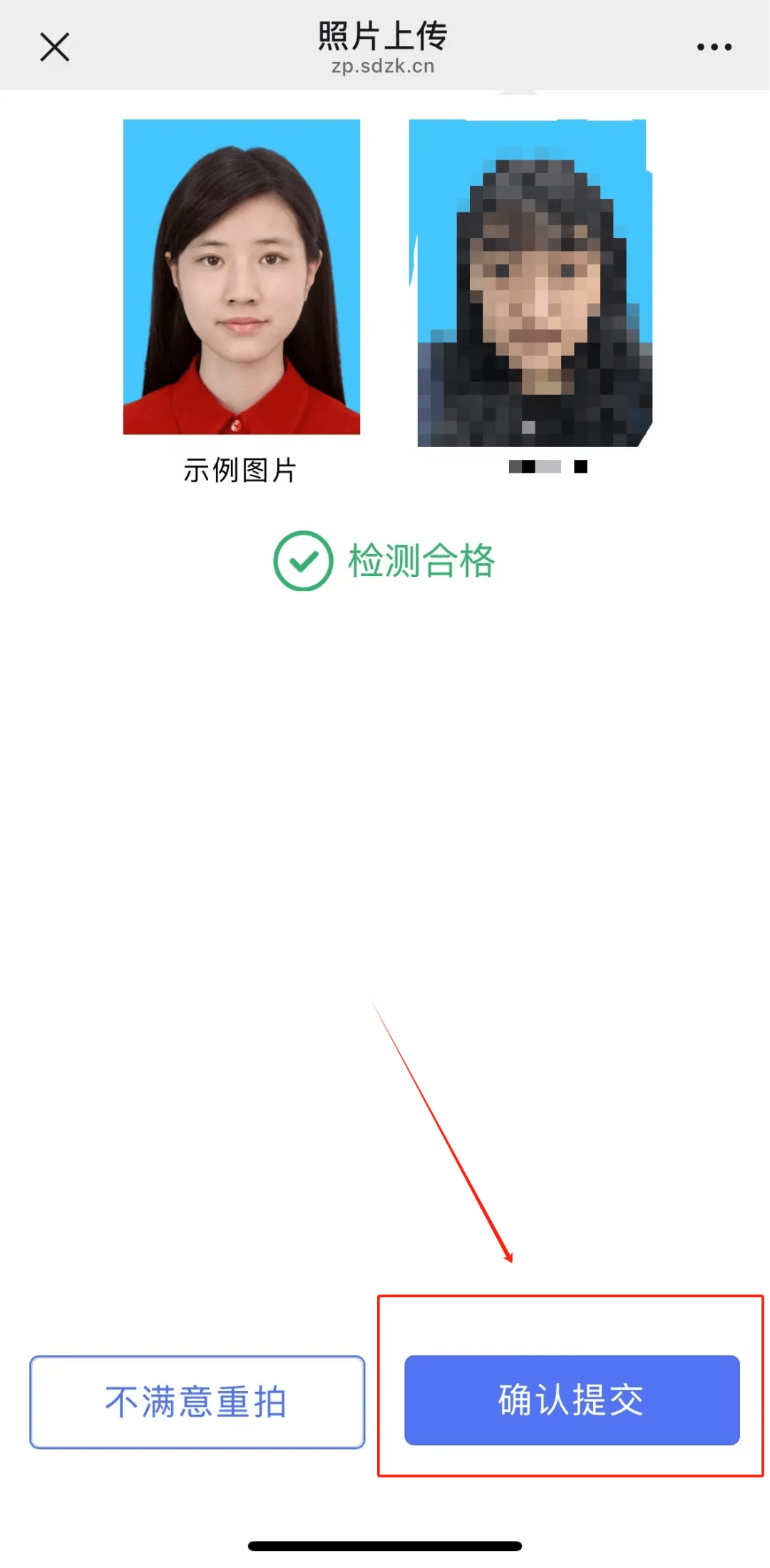The image size is (770, 1568).
Task: Close the 照片上传 page
Action: click(55, 47)
